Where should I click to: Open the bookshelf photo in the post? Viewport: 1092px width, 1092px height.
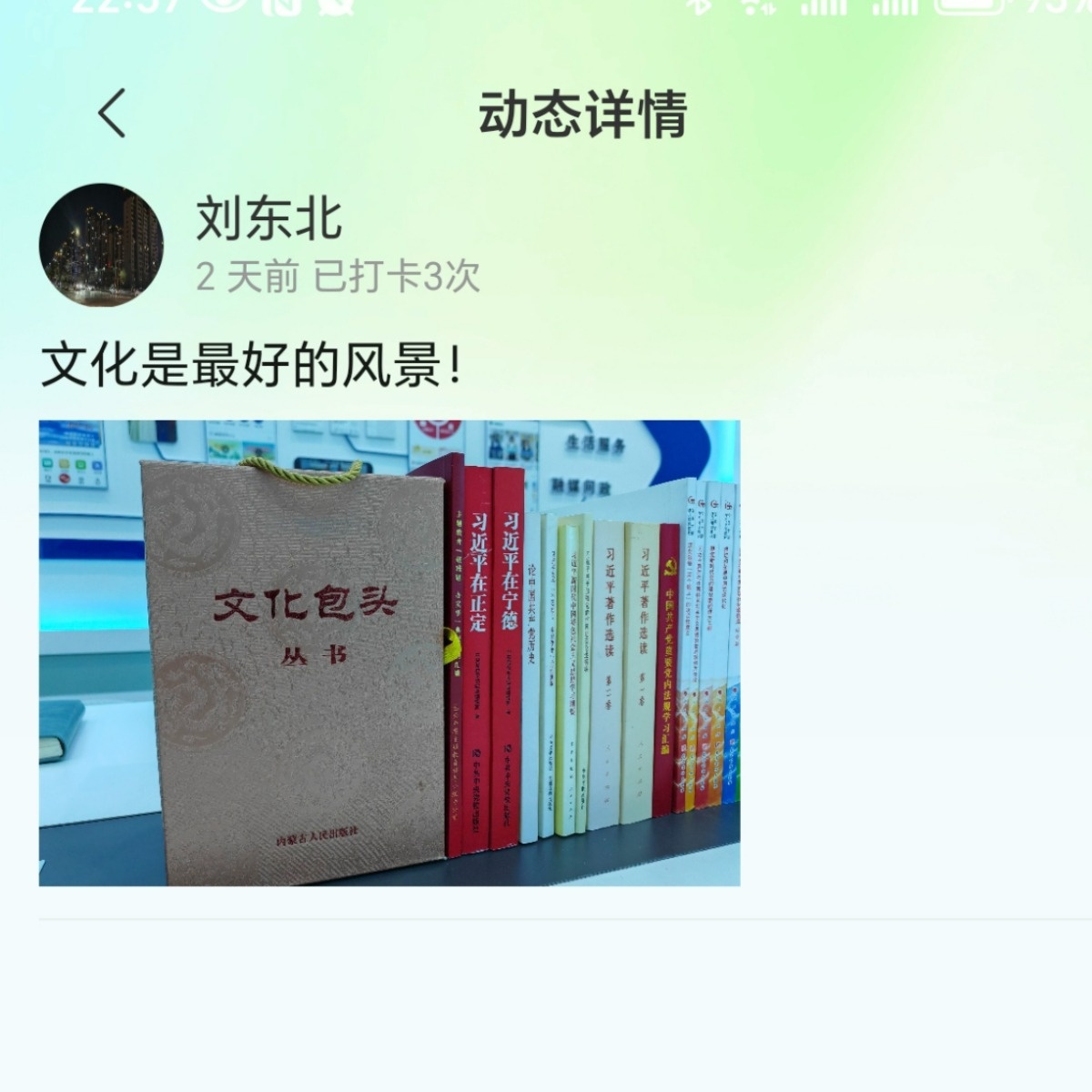point(389,652)
